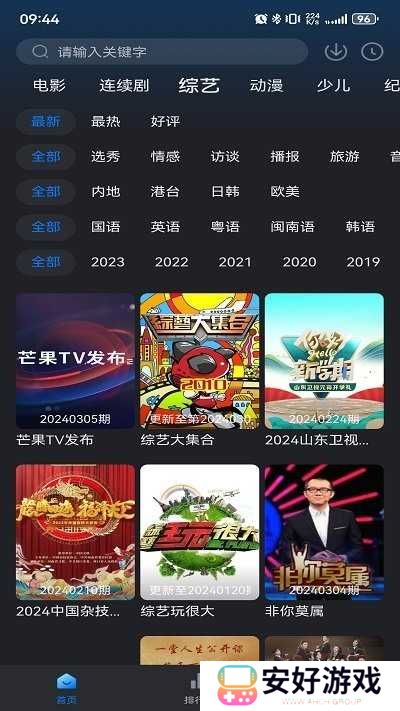Switch to the 连续剧 tab
Image resolution: width=400 pixels, height=711 pixels.
click(124, 85)
